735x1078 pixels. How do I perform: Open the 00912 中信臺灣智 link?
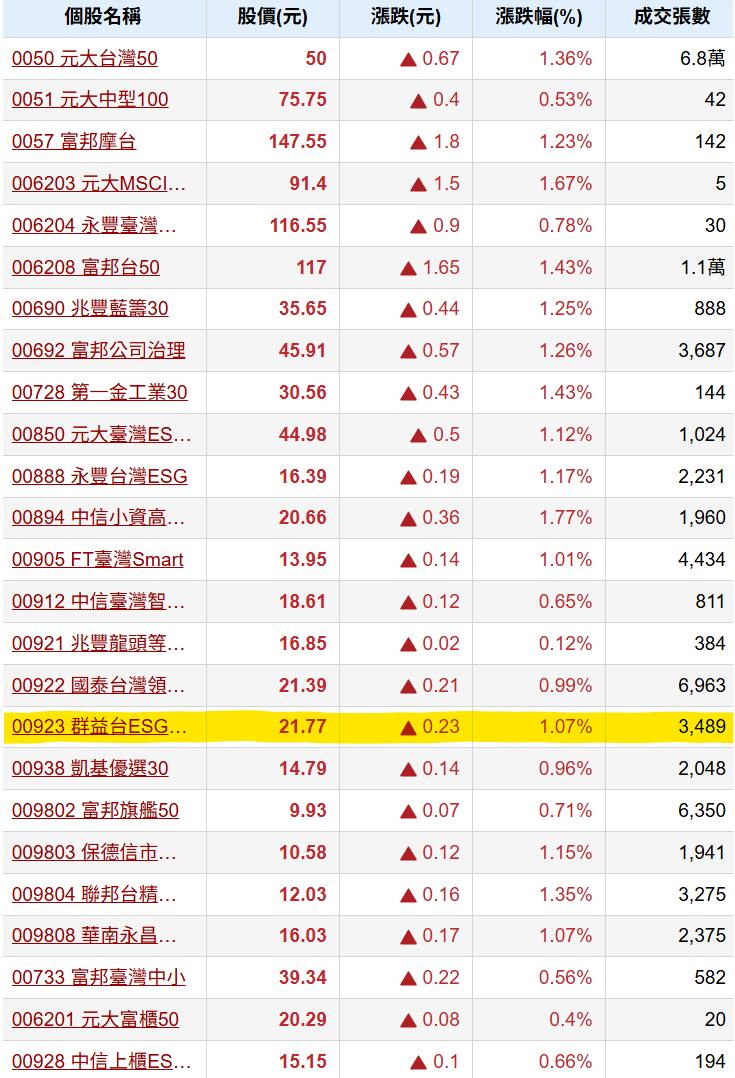(98, 602)
